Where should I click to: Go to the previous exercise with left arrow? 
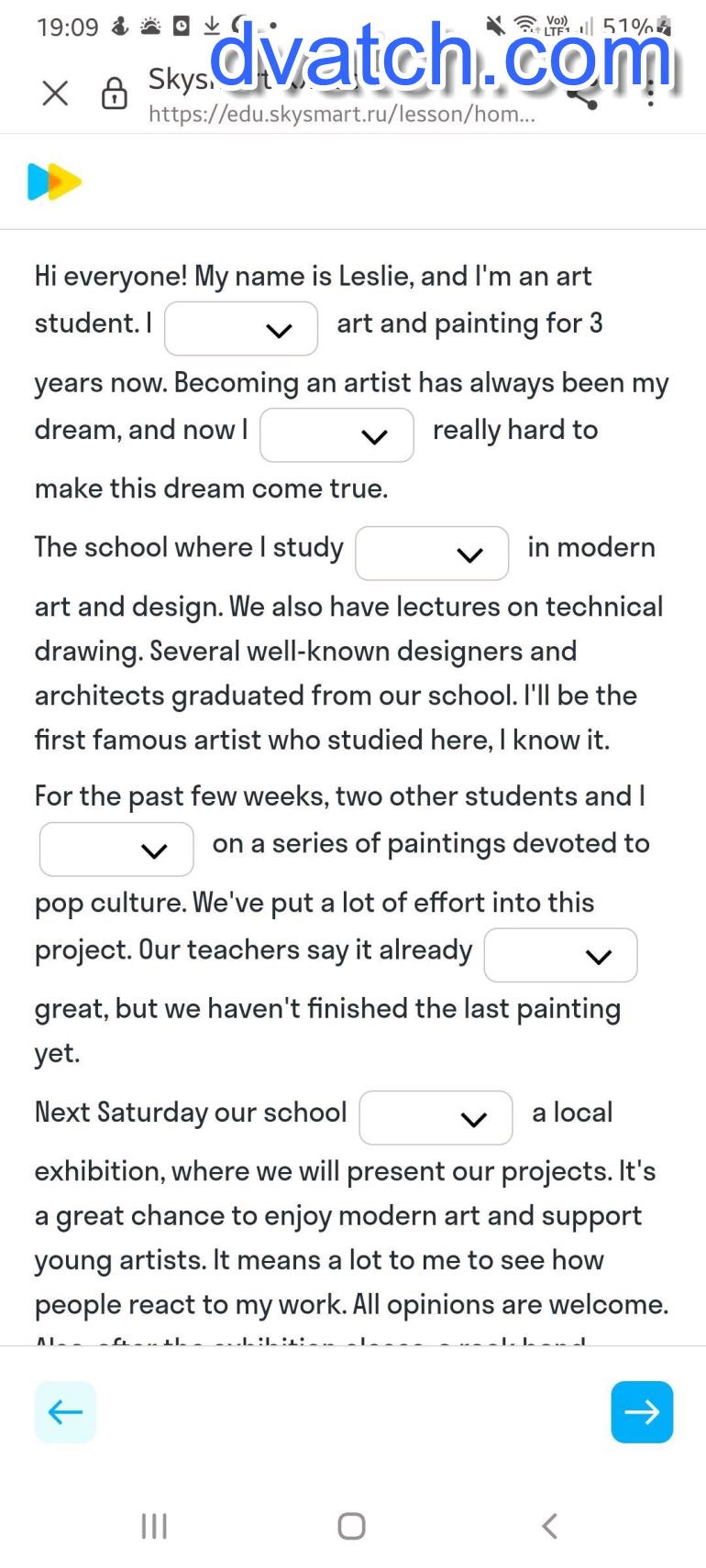pos(65,1412)
